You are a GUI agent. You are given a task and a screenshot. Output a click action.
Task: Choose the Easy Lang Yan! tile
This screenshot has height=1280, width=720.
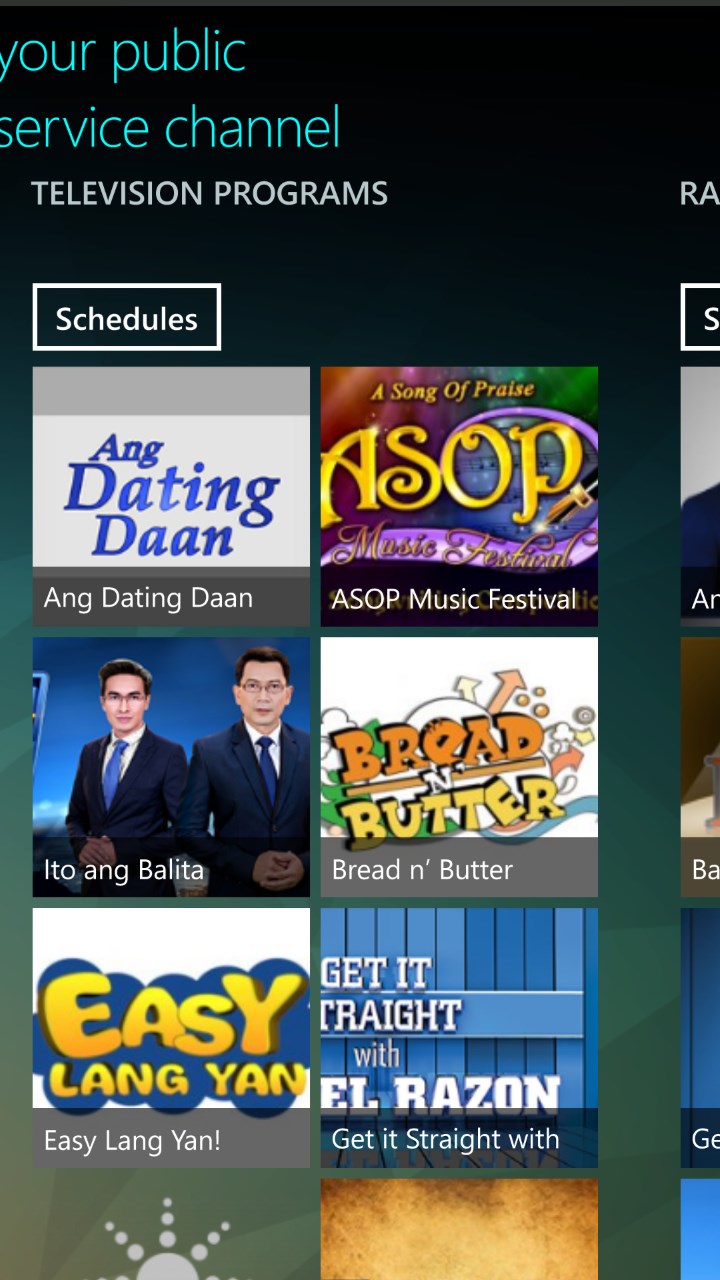pyautogui.click(x=171, y=1037)
